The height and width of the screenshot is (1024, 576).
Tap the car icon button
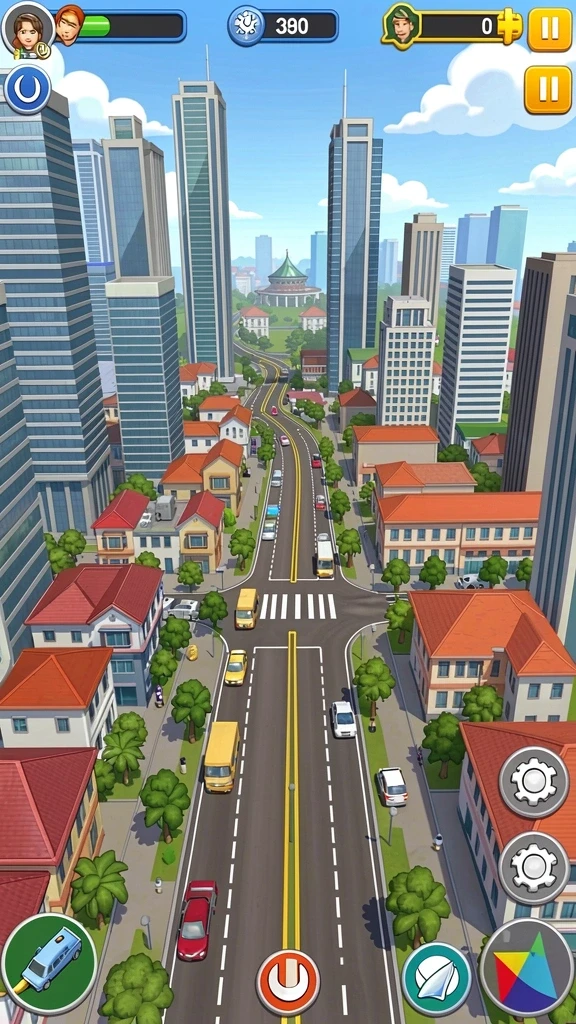(x=49, y=963)
